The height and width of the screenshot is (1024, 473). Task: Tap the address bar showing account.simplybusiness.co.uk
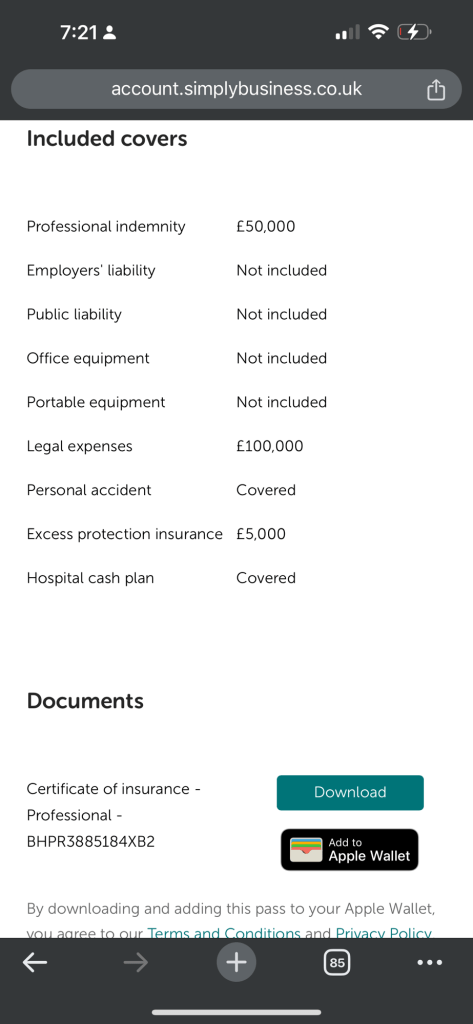tap(236, 89)
